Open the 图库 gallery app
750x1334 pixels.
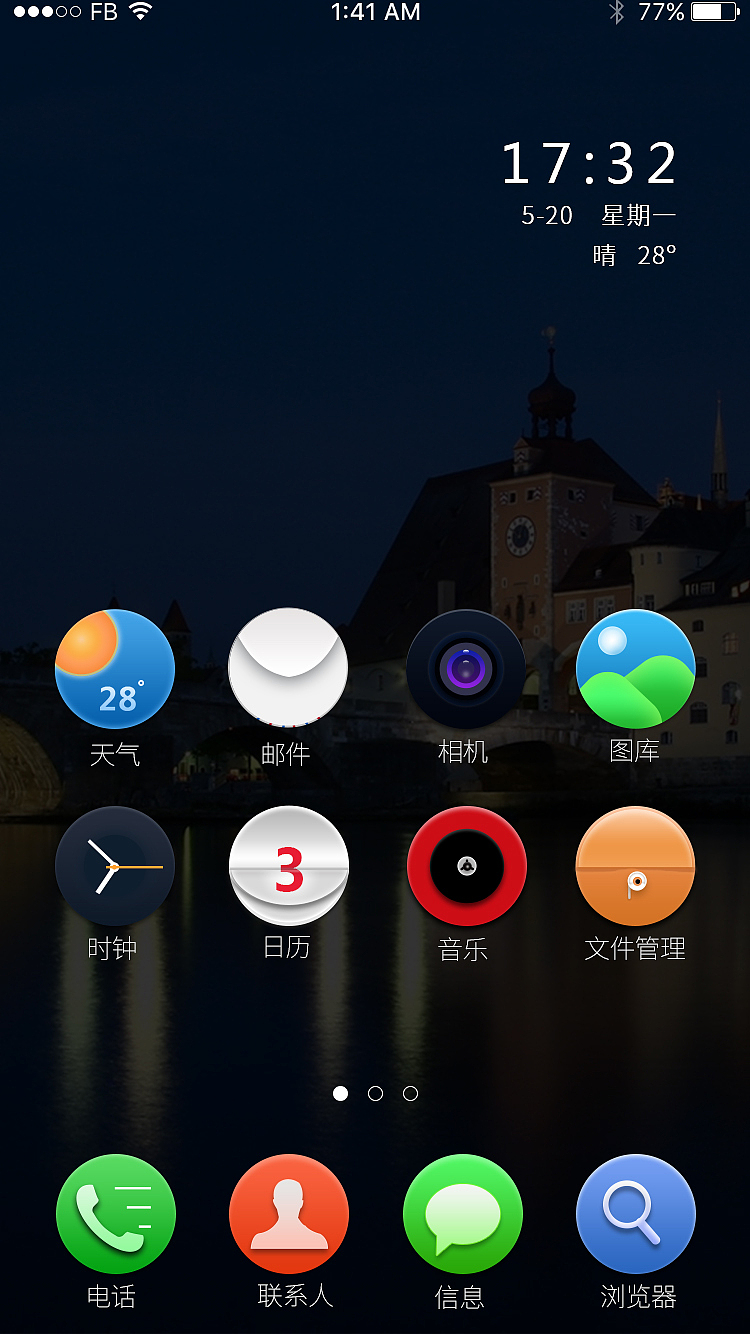[636, 669]
